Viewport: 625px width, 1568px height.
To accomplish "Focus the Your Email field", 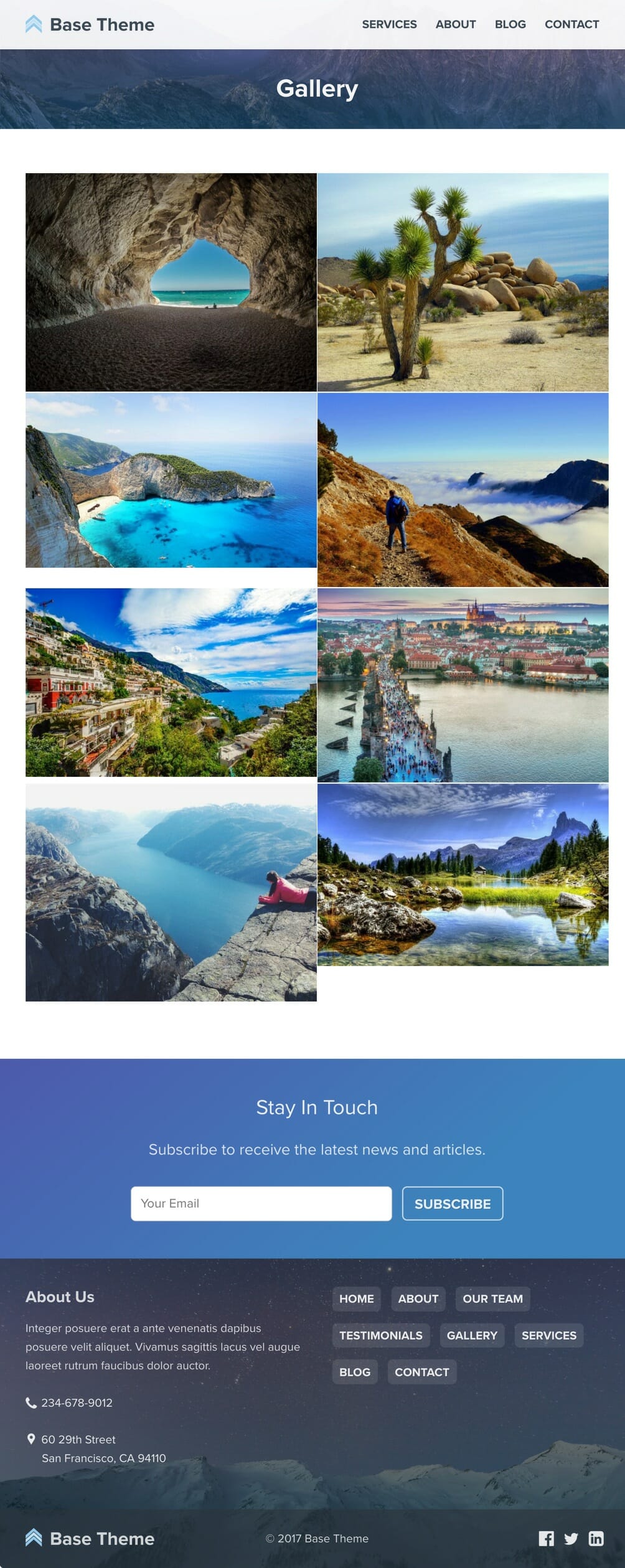I will [261, 1203].
